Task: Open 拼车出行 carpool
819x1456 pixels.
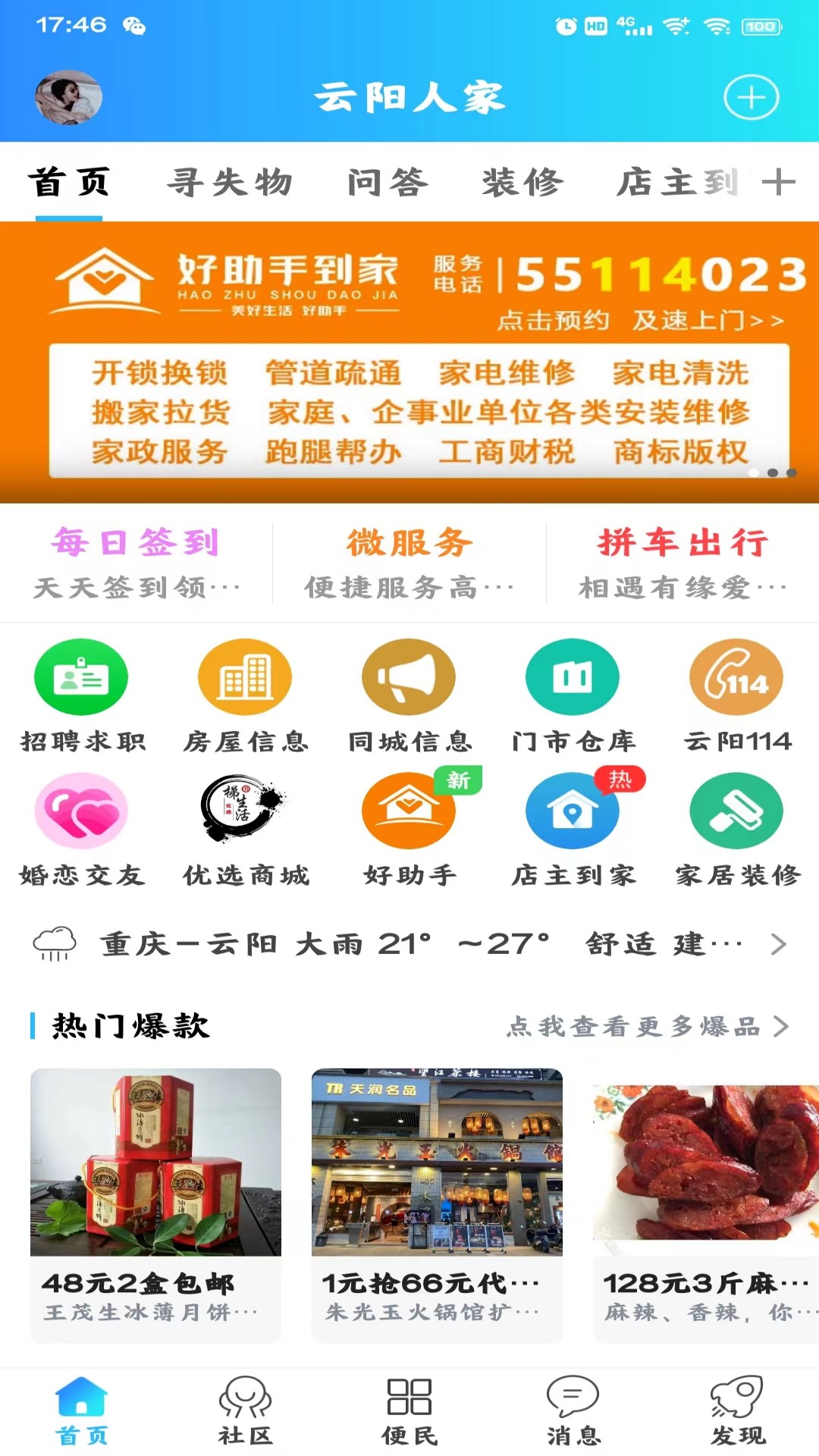Action: [682, 562]
